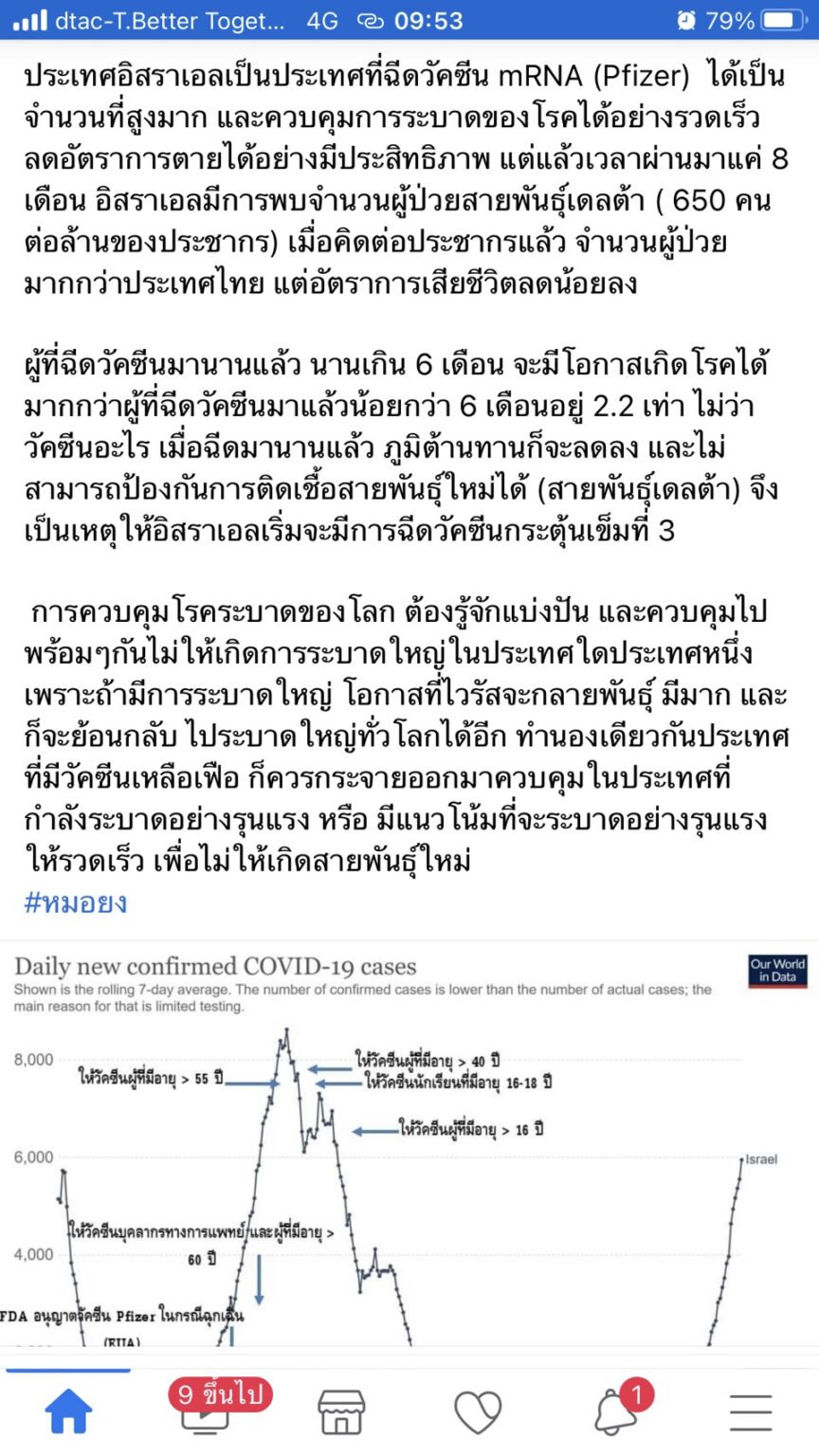Go to the Marketplace tab
The height and width of the screenshot is (1456, 819).
pyautogui.click(x=341, y=1412)
